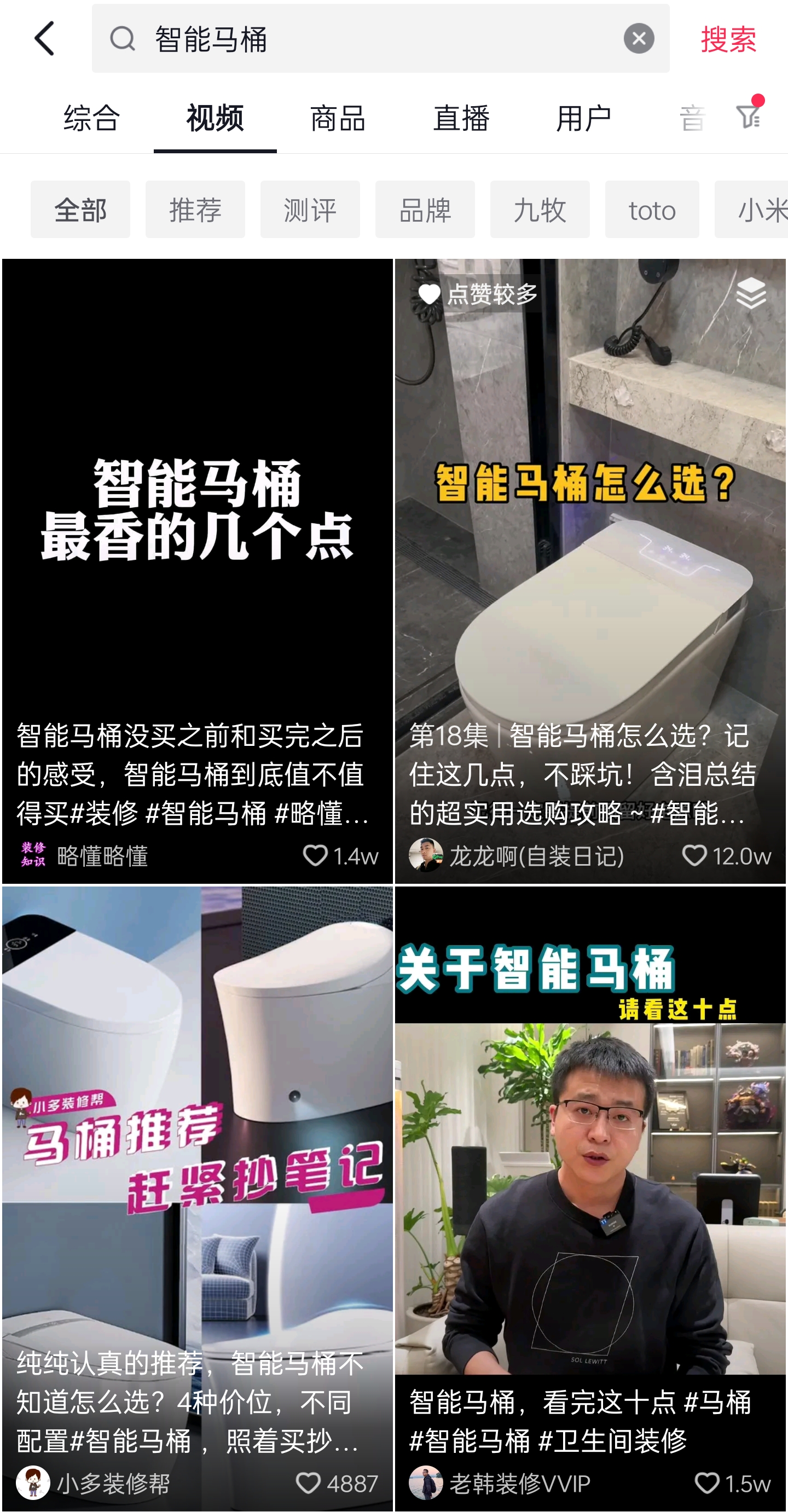The height and width of the screenshot is (1512, 788).
Task: Select the 九牧 filter chip
Action: click(540, 210)
